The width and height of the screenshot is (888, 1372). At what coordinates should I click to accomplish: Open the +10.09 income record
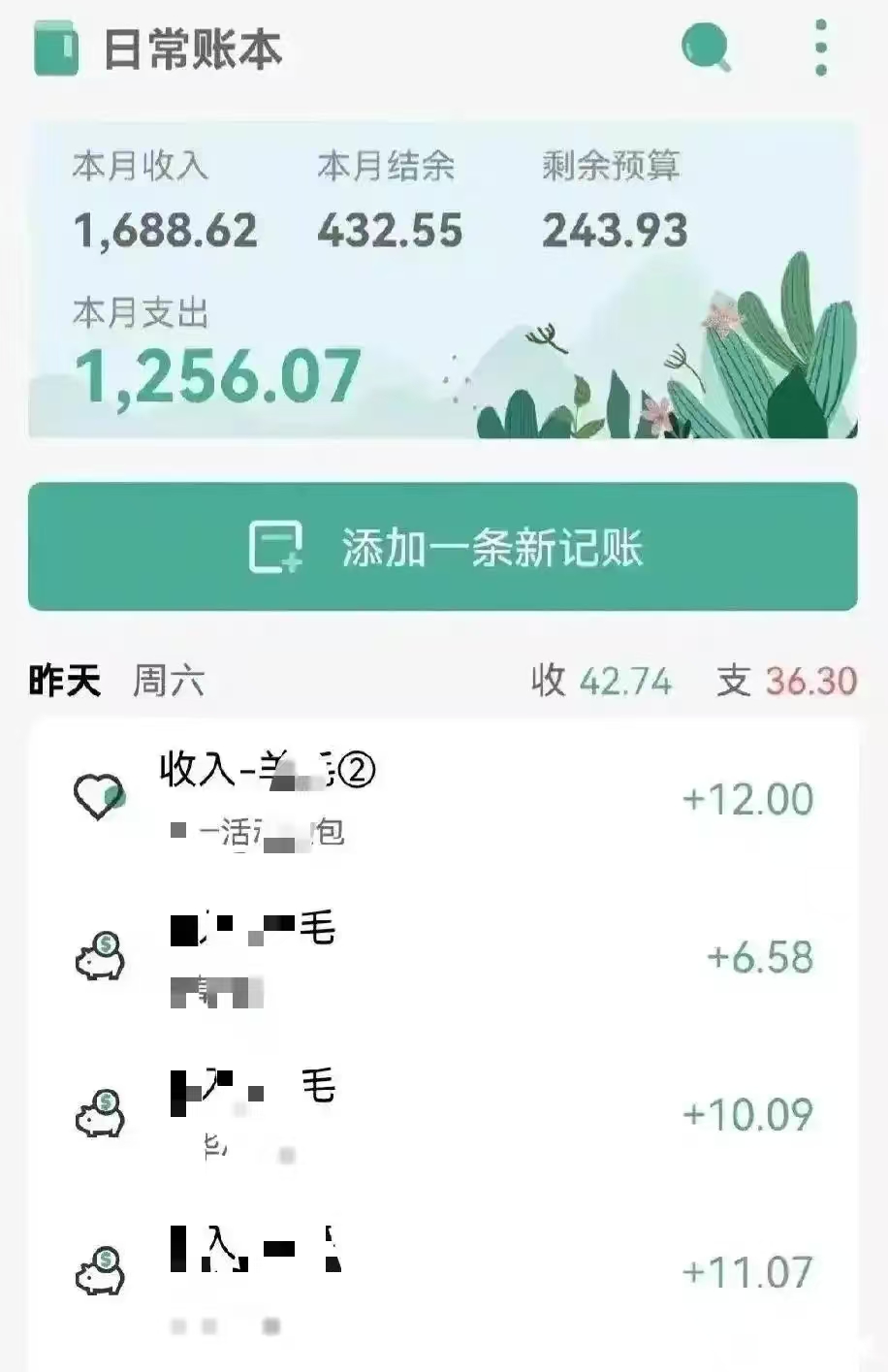pos(443,1114)
